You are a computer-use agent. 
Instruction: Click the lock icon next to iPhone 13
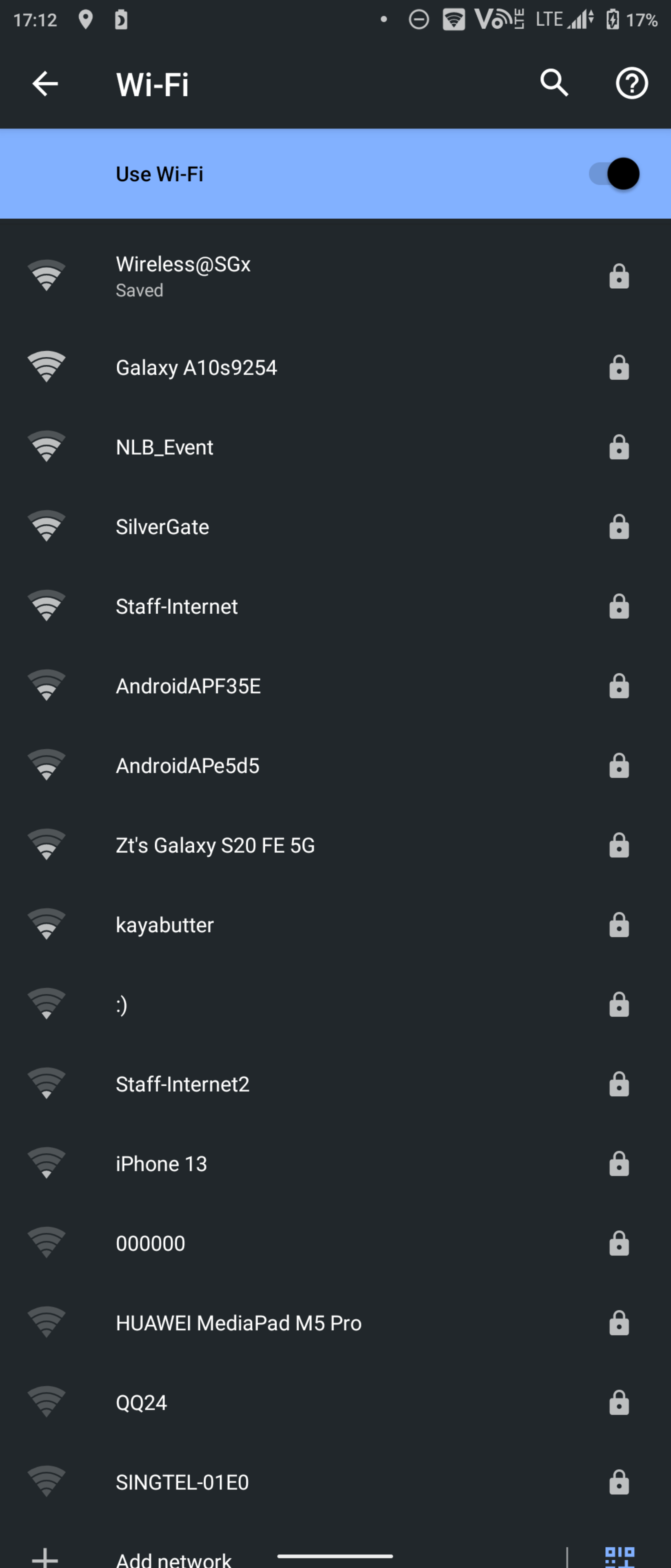coord(619,1163)
